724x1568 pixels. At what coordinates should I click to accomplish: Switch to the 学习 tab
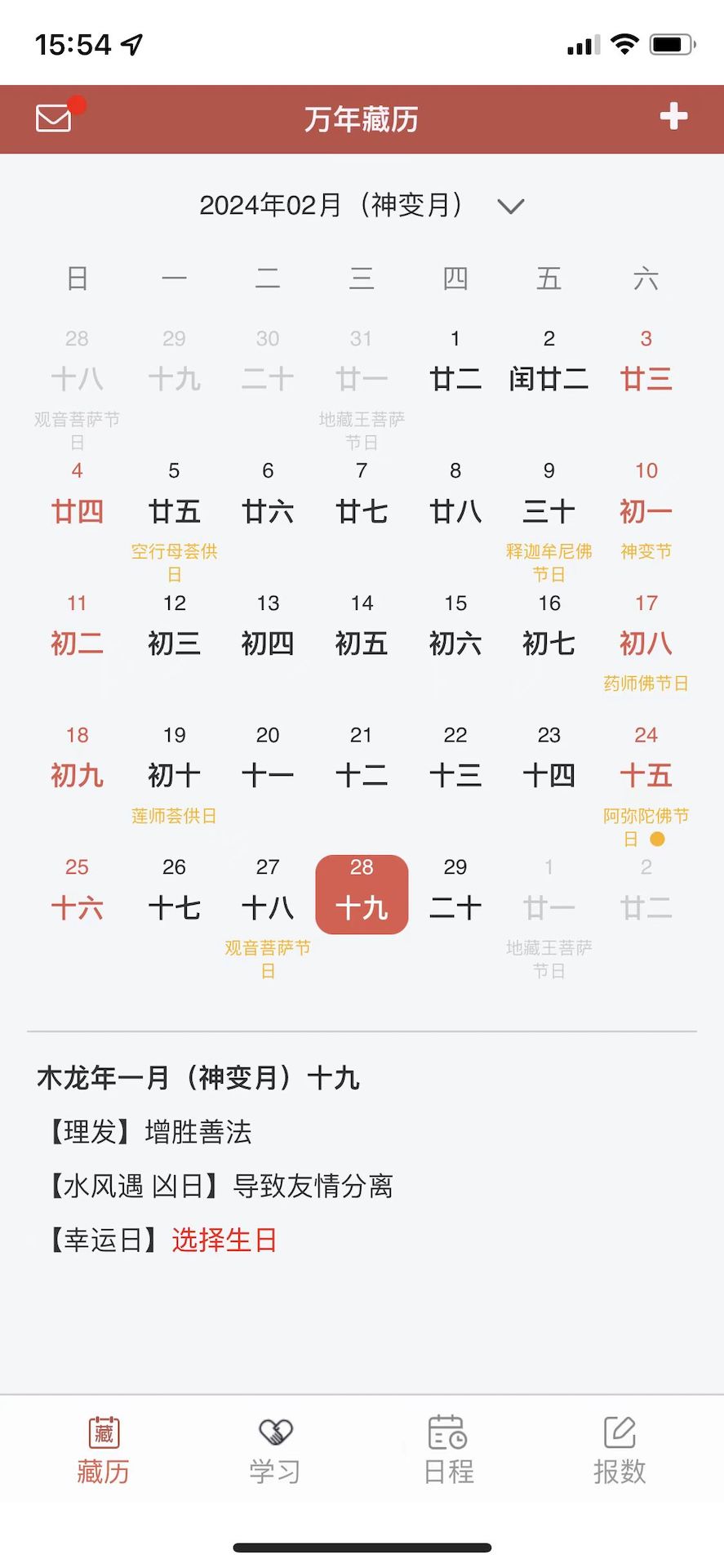click(275, 1451)
